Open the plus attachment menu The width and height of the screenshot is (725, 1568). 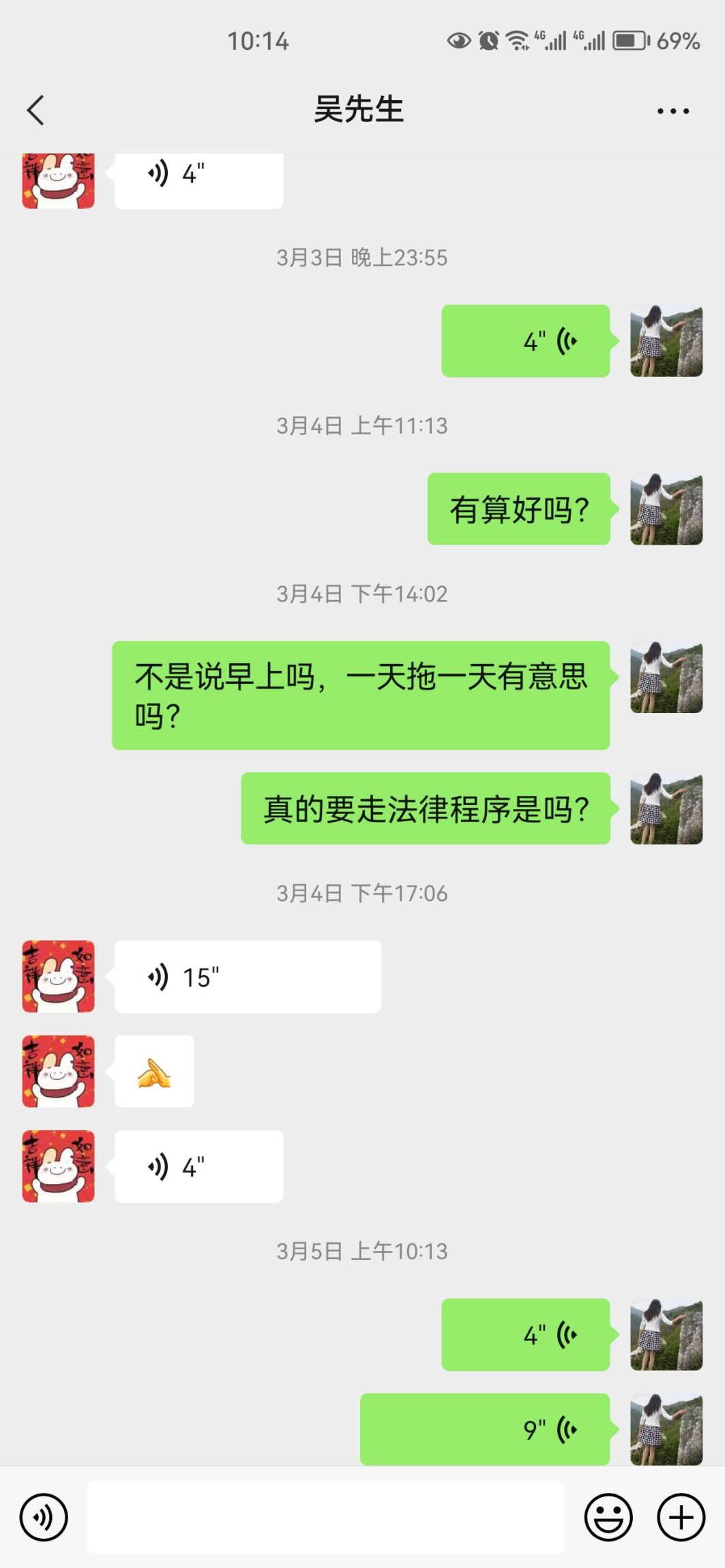(681, 1517)
